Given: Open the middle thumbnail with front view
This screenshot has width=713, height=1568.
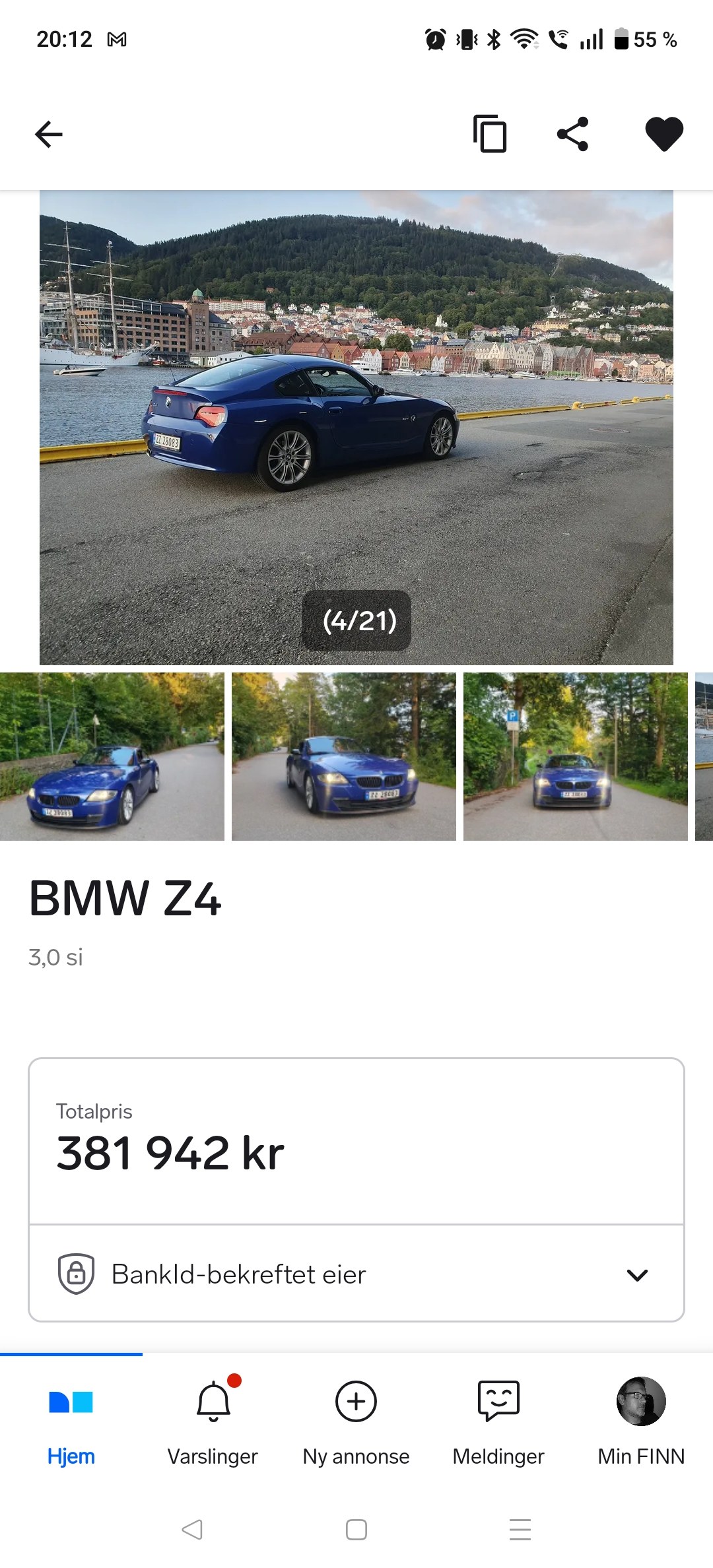Looking at the screenshot, I should [343, 756].
